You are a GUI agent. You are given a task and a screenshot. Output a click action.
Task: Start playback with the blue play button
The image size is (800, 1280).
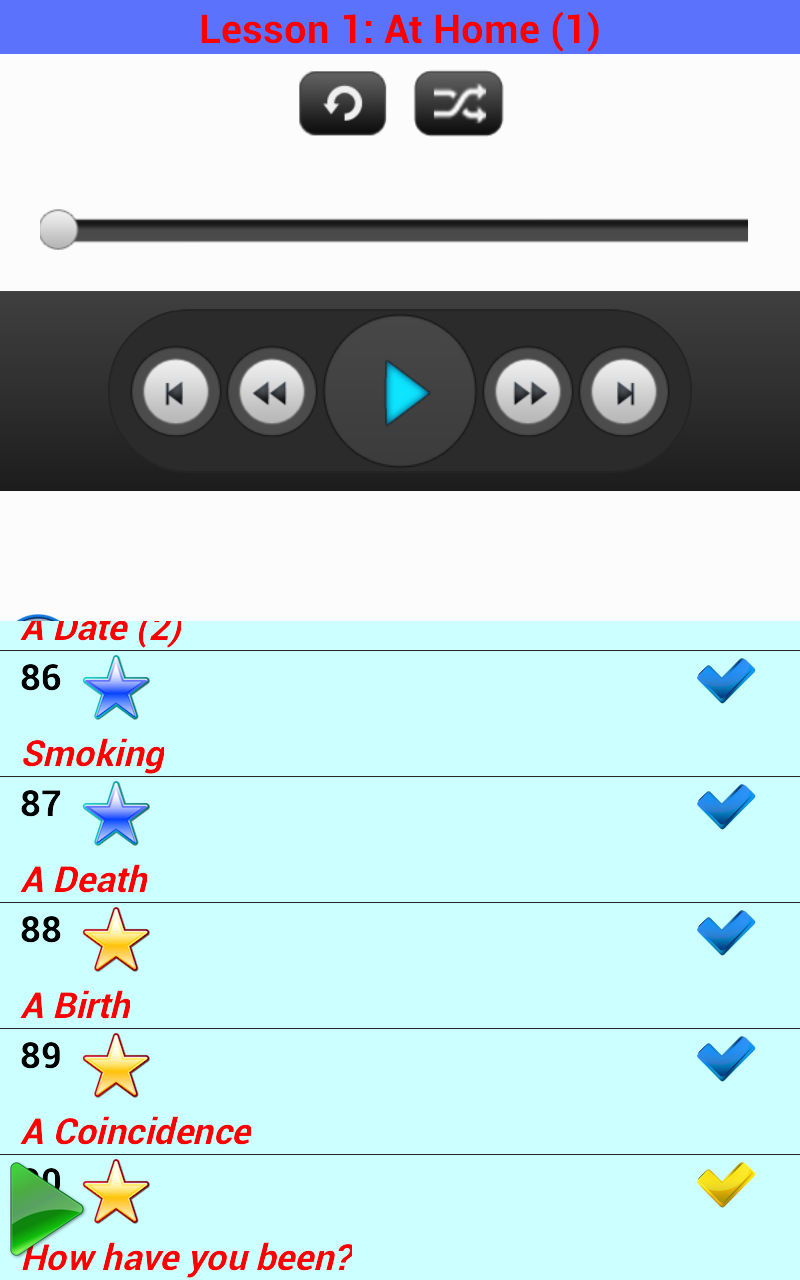click(x=400, y=392)
